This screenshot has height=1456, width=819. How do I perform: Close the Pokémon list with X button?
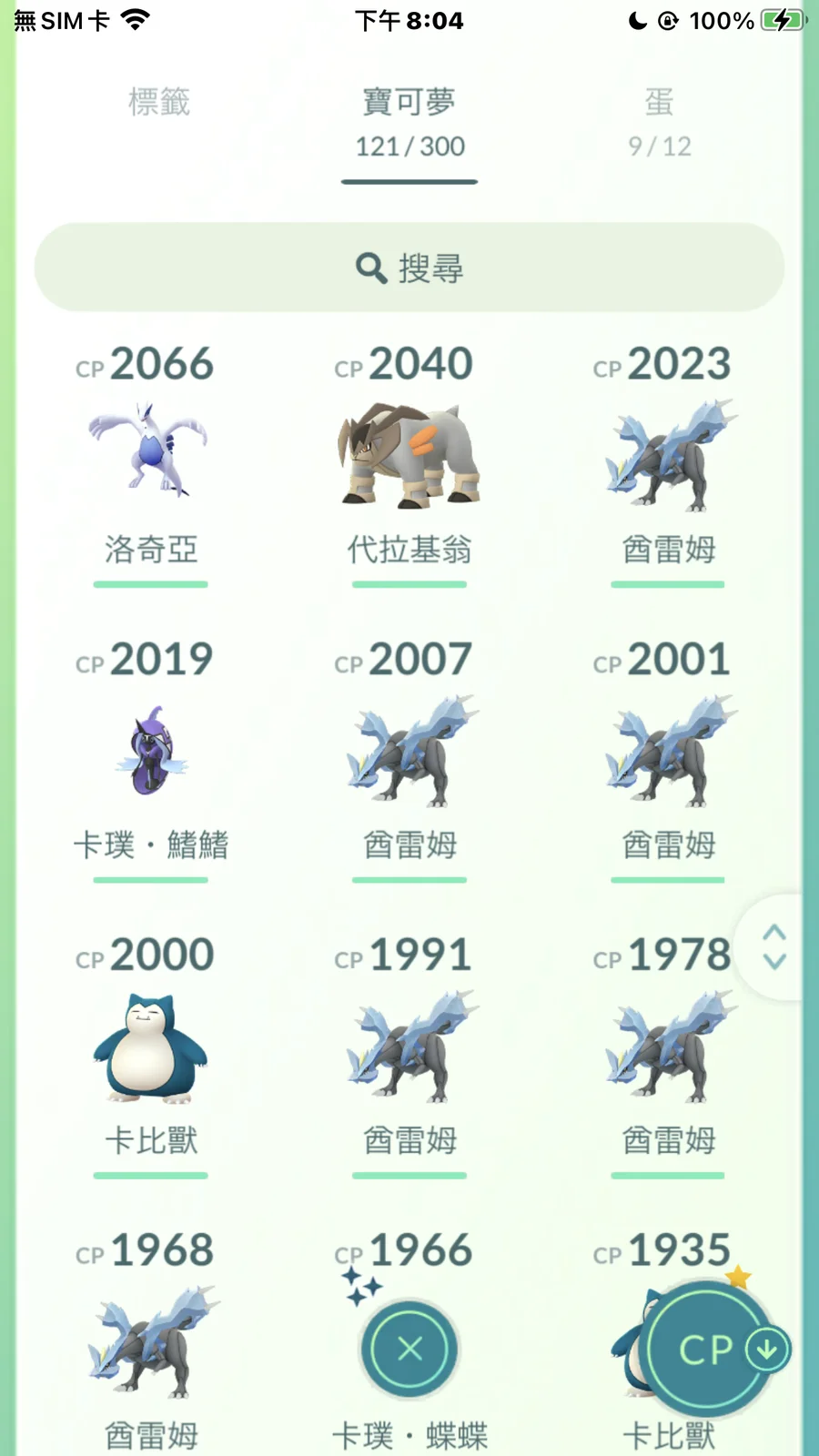[x=409, y=1349]
